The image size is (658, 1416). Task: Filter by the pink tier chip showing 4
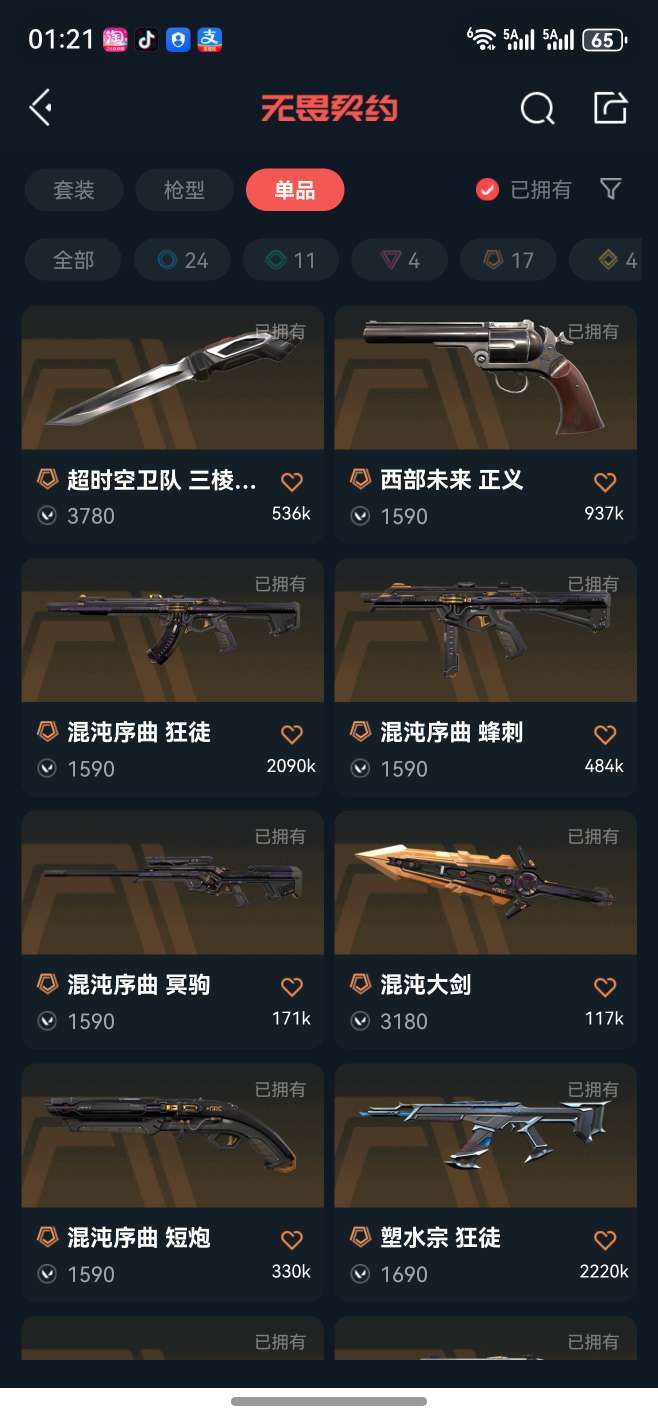pos(400,260)
